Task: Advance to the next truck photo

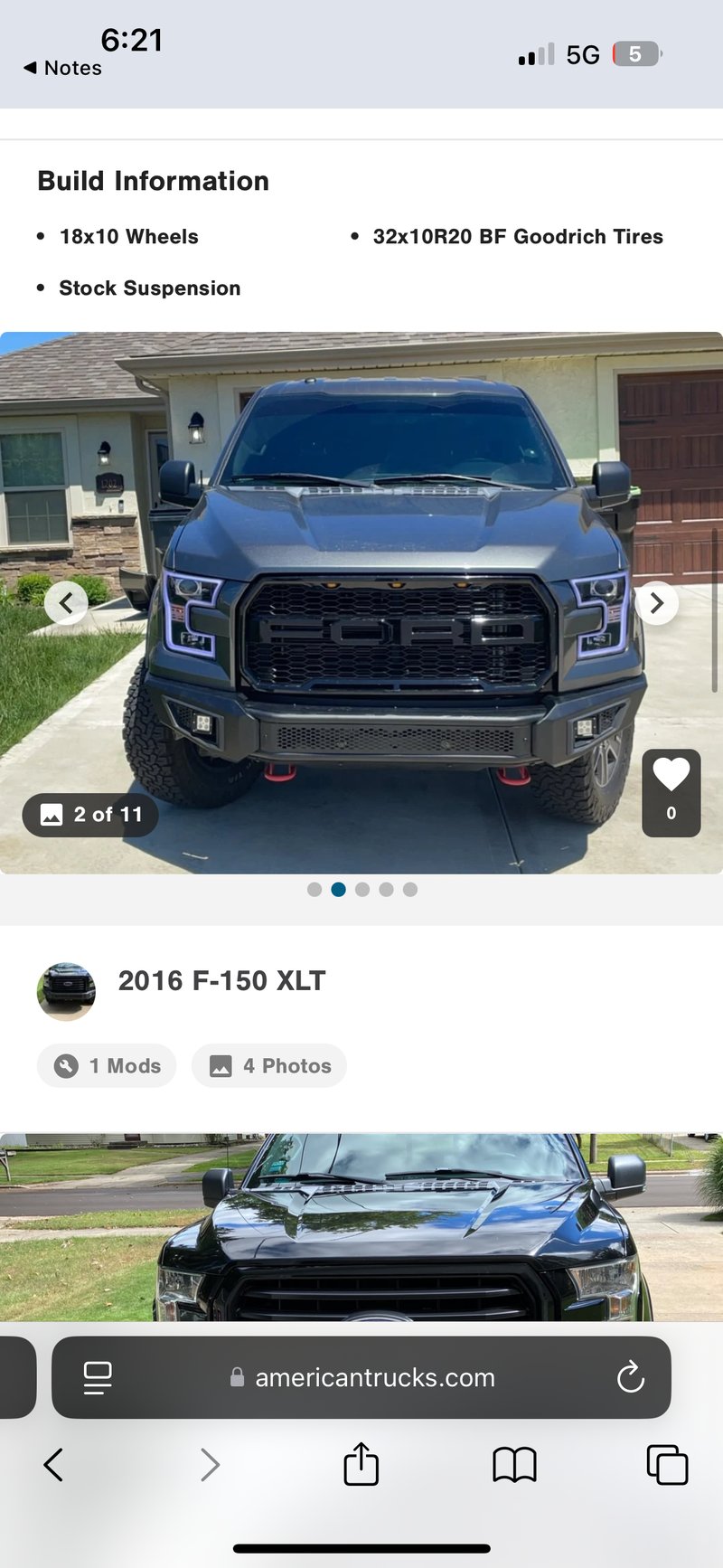Action: click(657, 602)
